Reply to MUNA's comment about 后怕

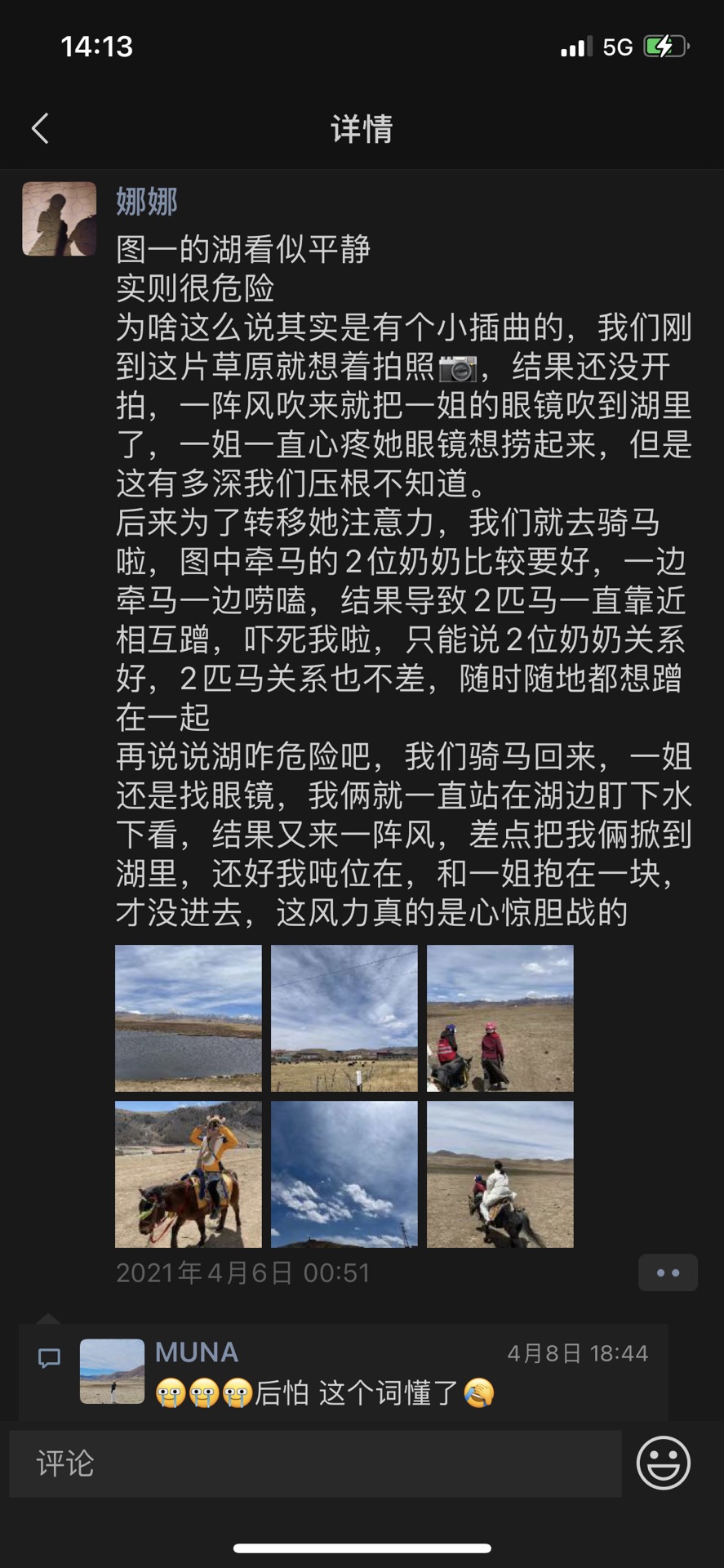375,1392
